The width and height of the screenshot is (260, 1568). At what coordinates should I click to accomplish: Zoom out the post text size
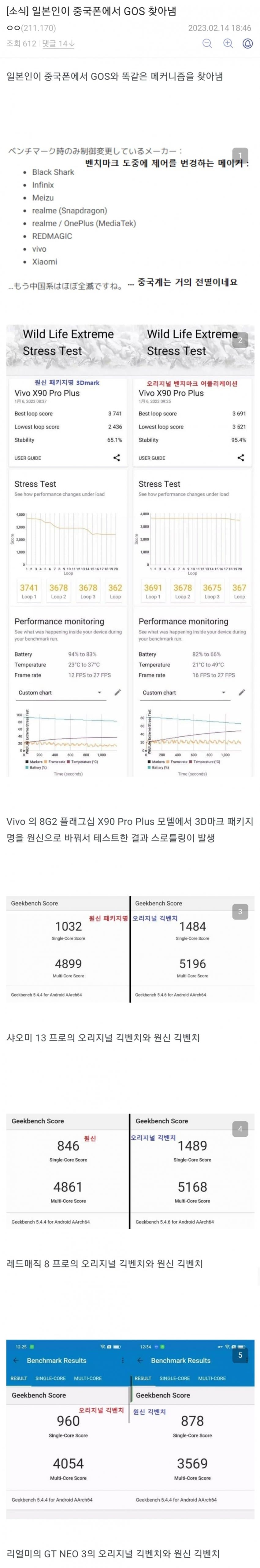[207, 43]
